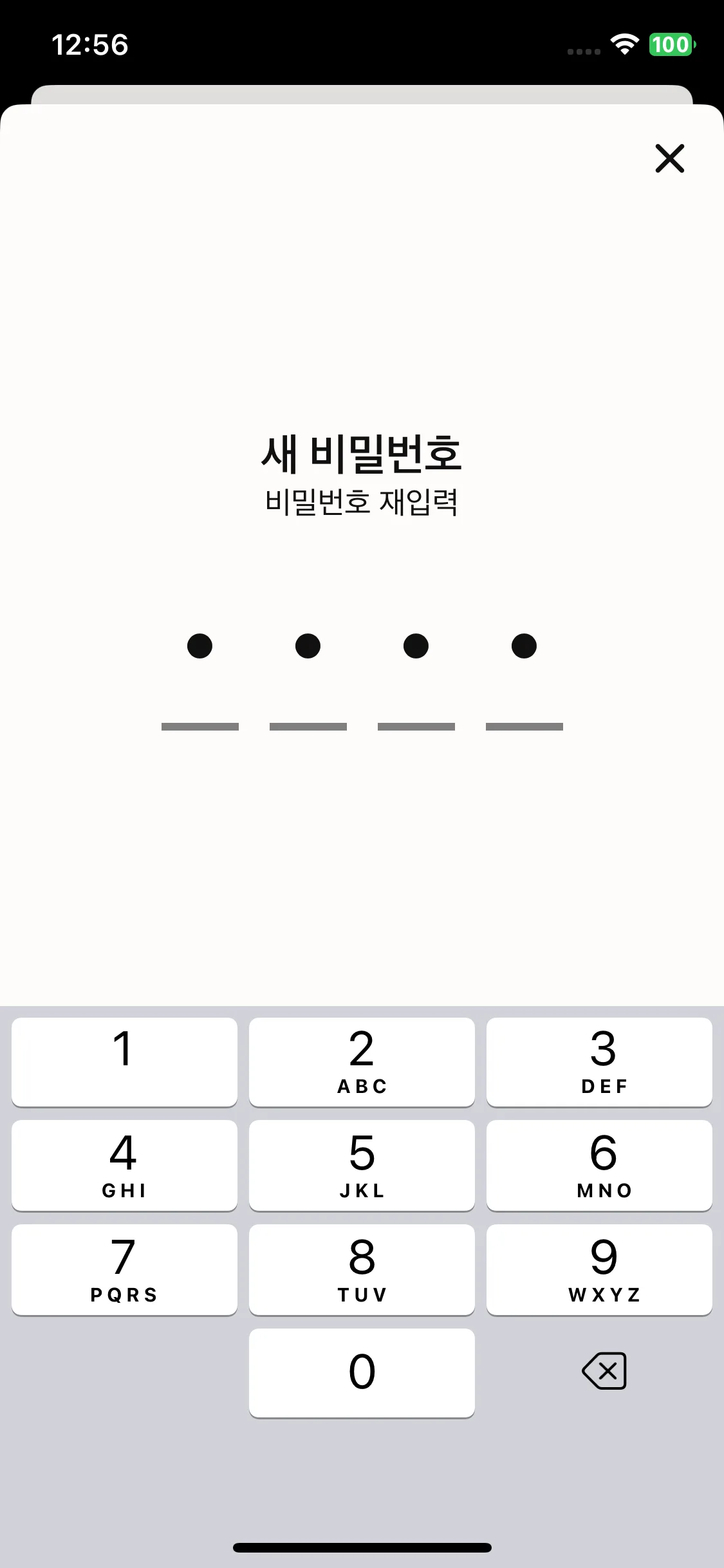Close the new password sheet
This screenshot has width=724, height=1568.
coord(669,158)
